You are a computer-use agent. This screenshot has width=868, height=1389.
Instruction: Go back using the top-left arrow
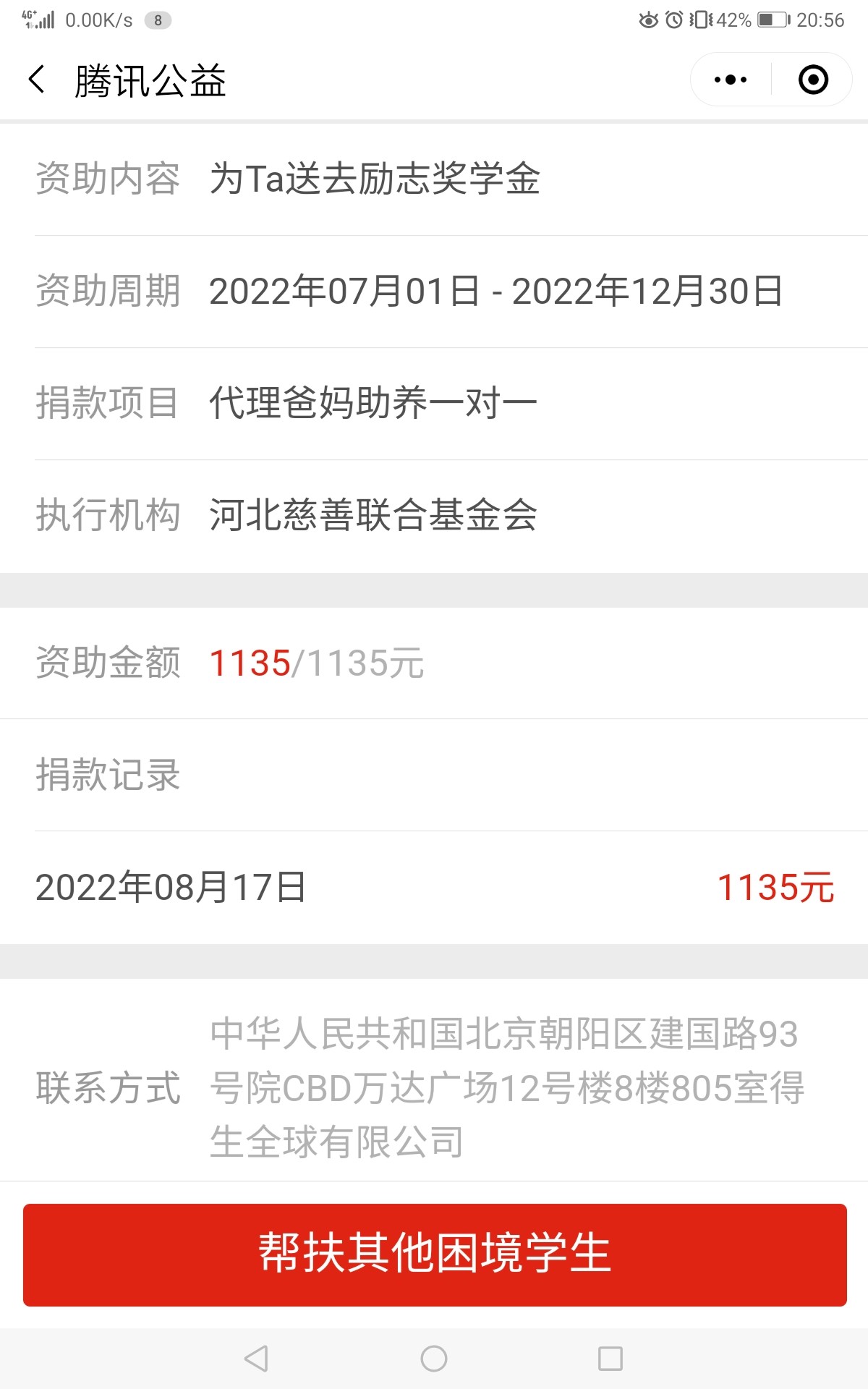37,80
